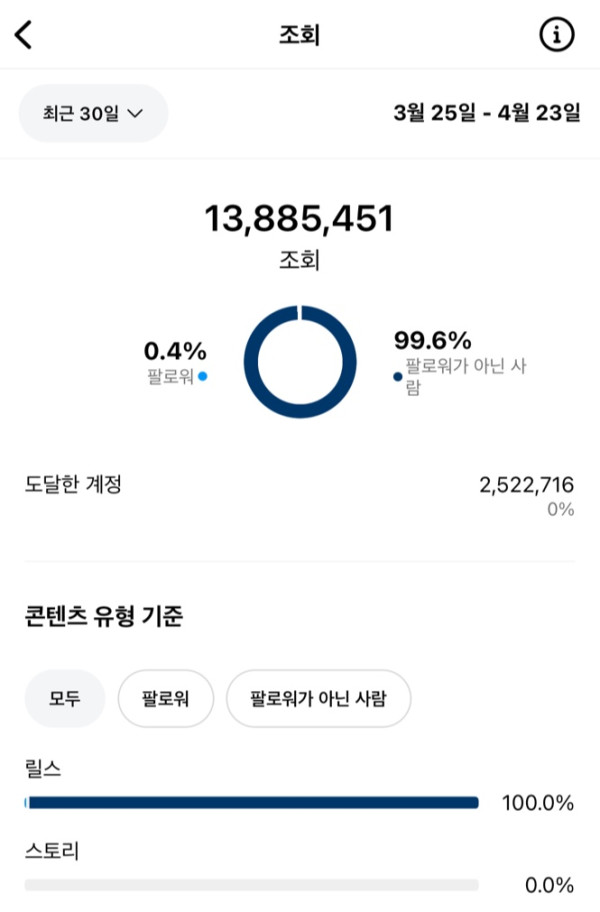Open the 최근 30일 period dropdown
This screenshot has height=912, width=600.
click(x=93, y=113)
